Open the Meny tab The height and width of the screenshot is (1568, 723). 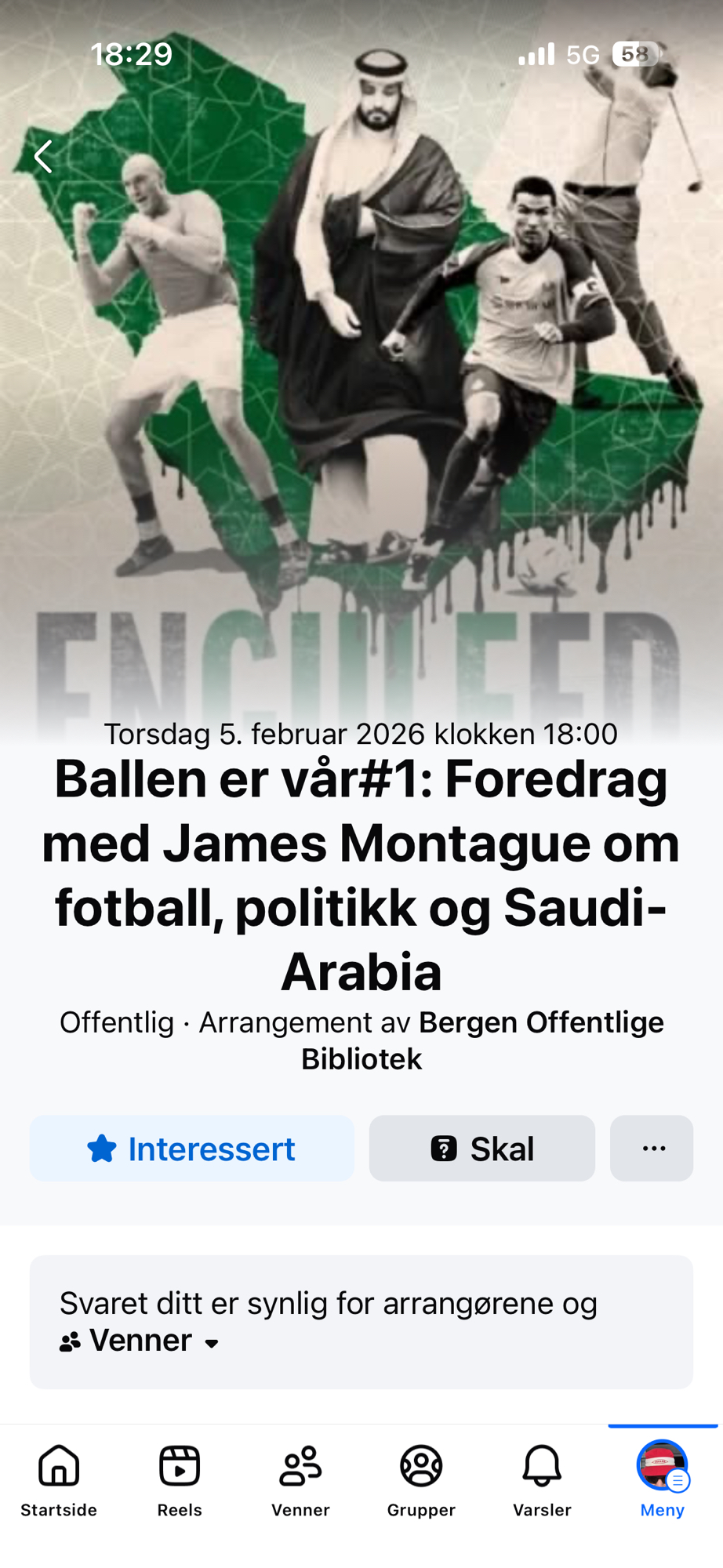(663, 1479)
